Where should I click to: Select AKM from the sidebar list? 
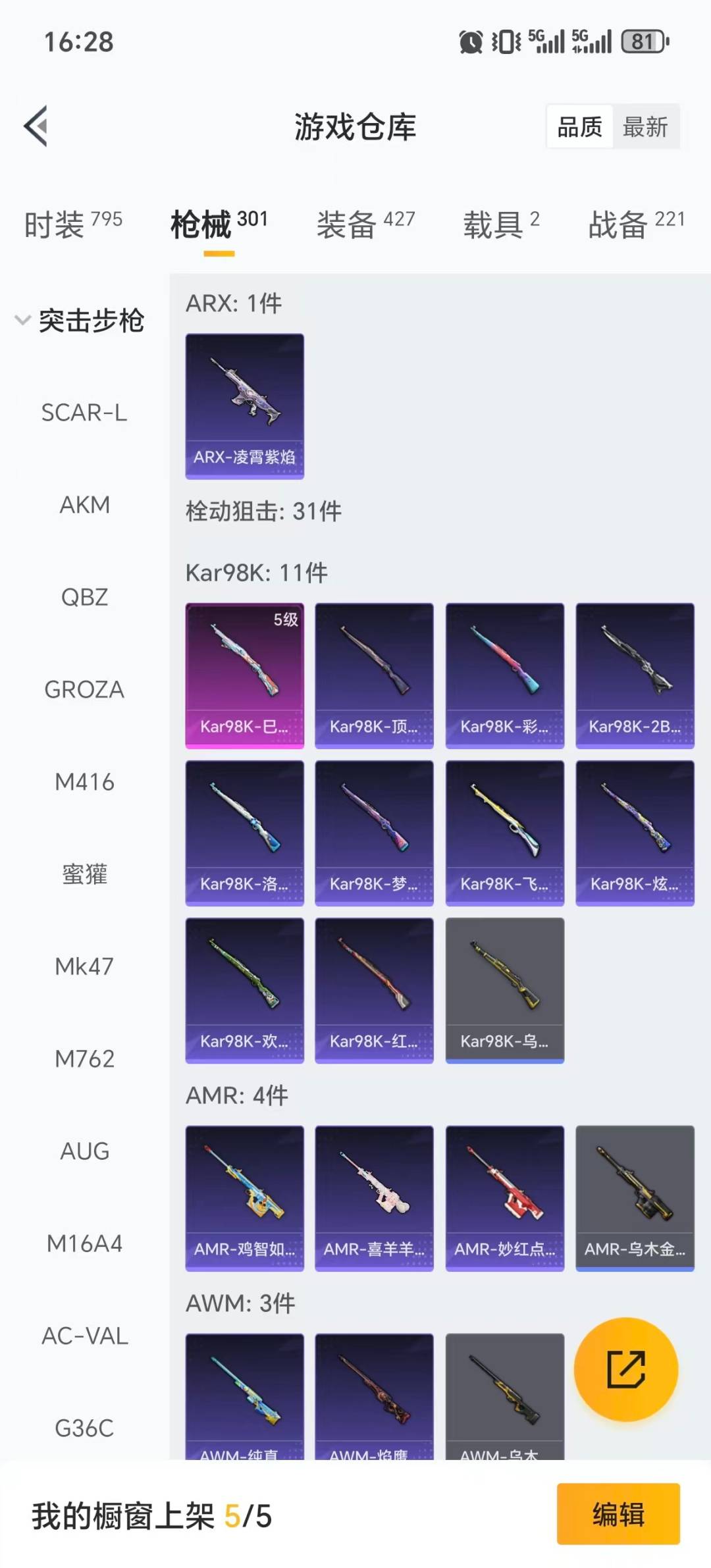(84, 505)
